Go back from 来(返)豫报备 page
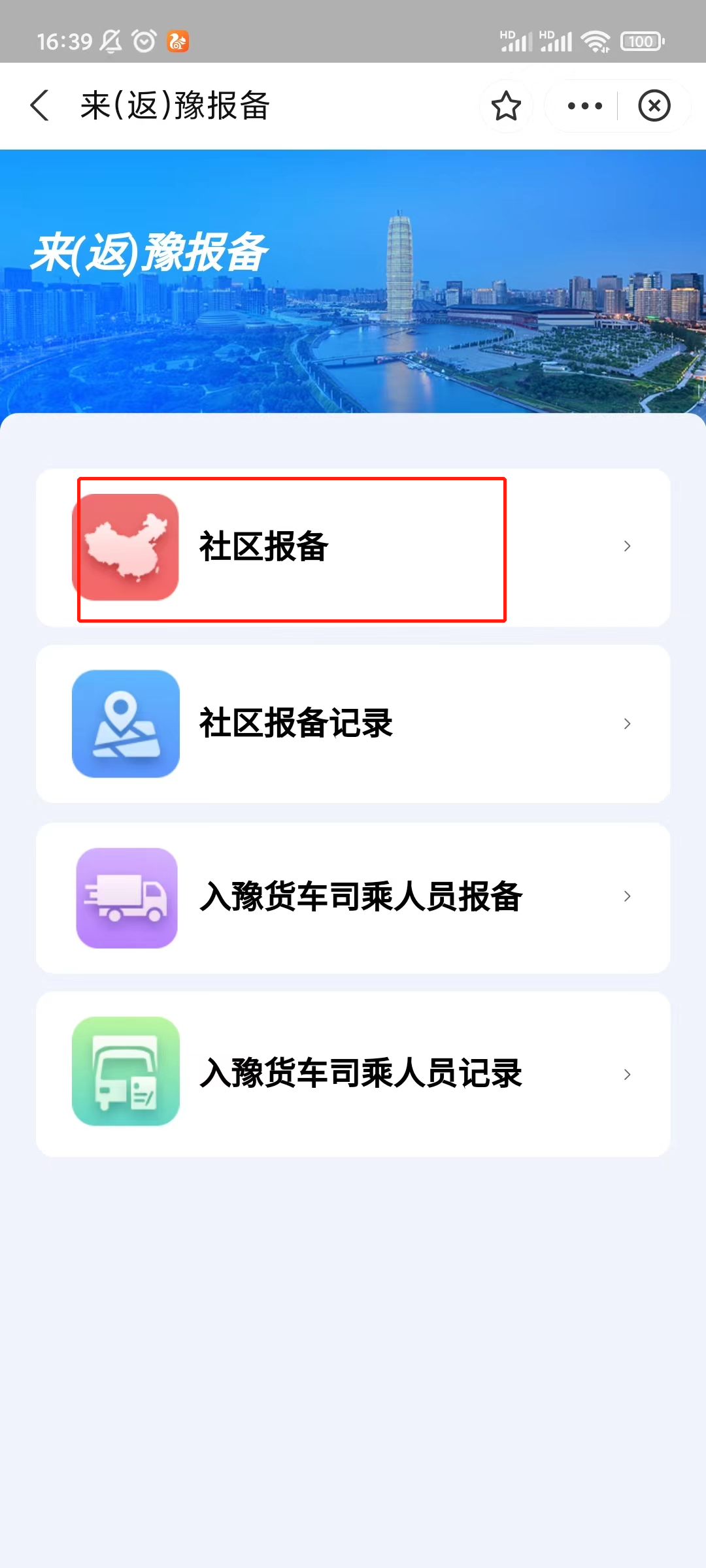 [x=41, y=106]
